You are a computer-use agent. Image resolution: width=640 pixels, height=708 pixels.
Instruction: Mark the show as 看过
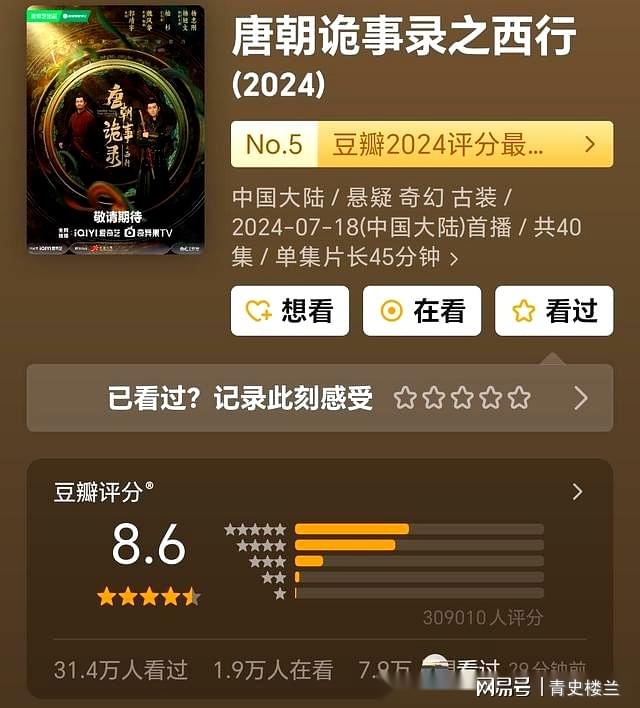tap(553, 311)
